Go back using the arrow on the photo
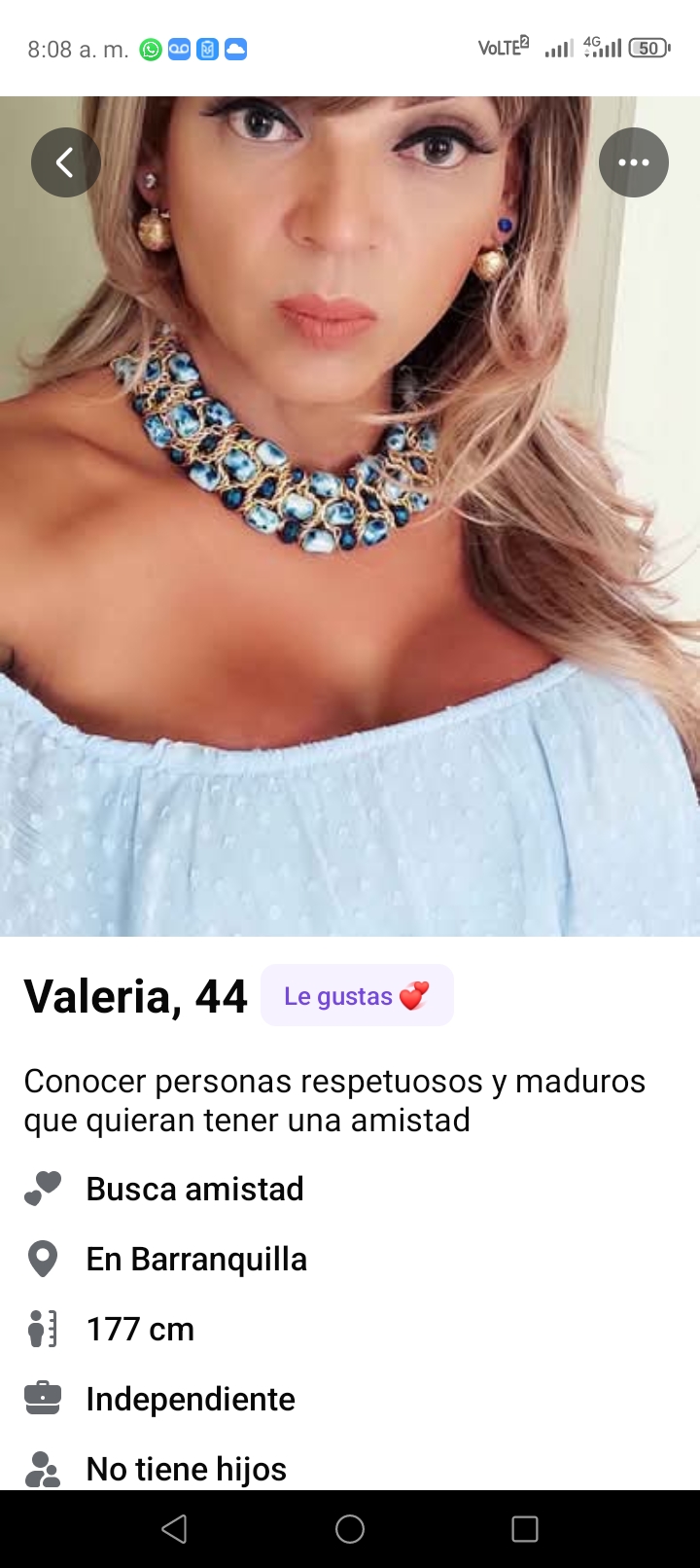This screenshot has height=1568, width=700. tap(65, 162)
